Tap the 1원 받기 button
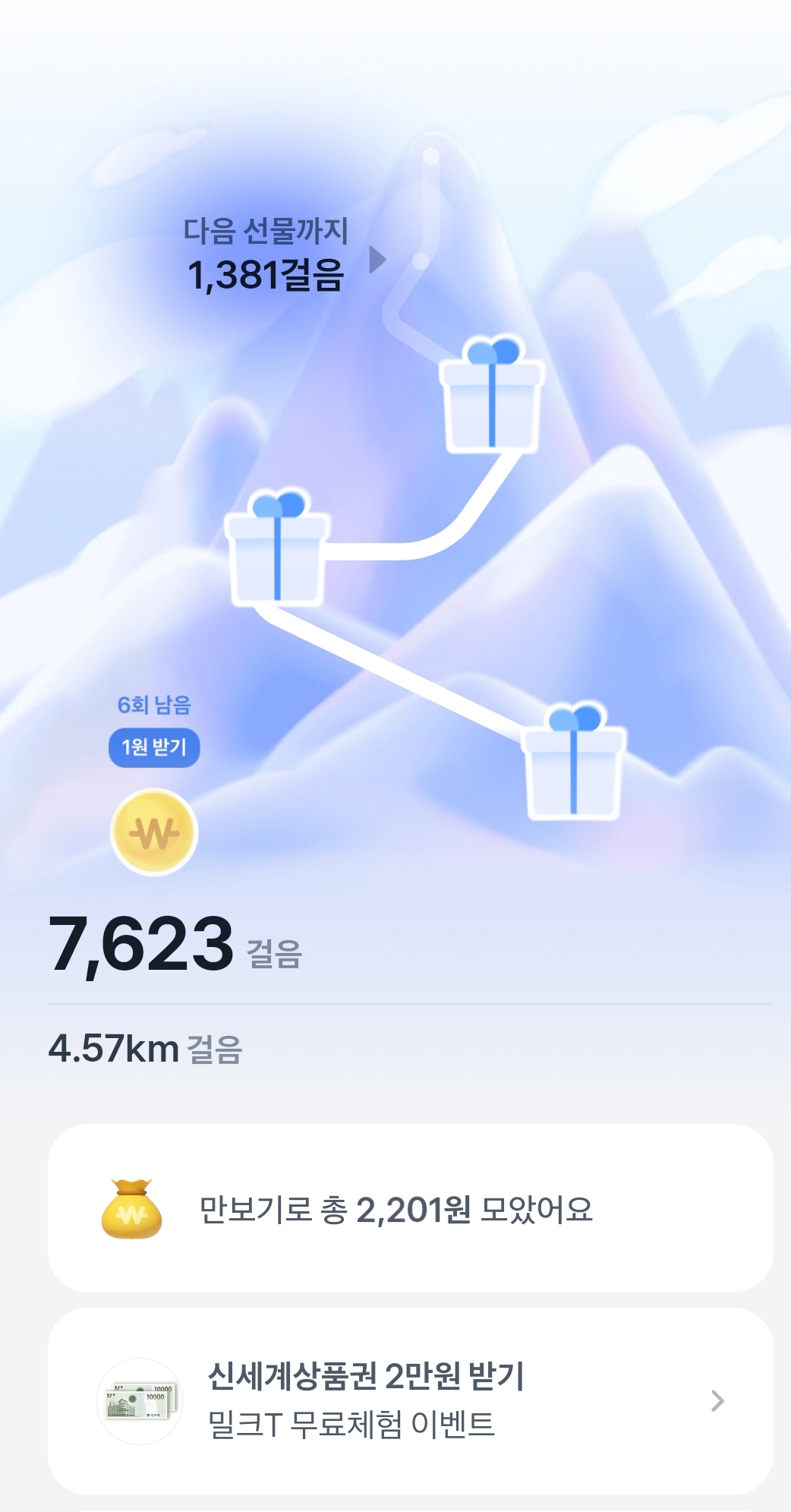The width and height of the screenshot is (791, 1512). pos(154,747)
